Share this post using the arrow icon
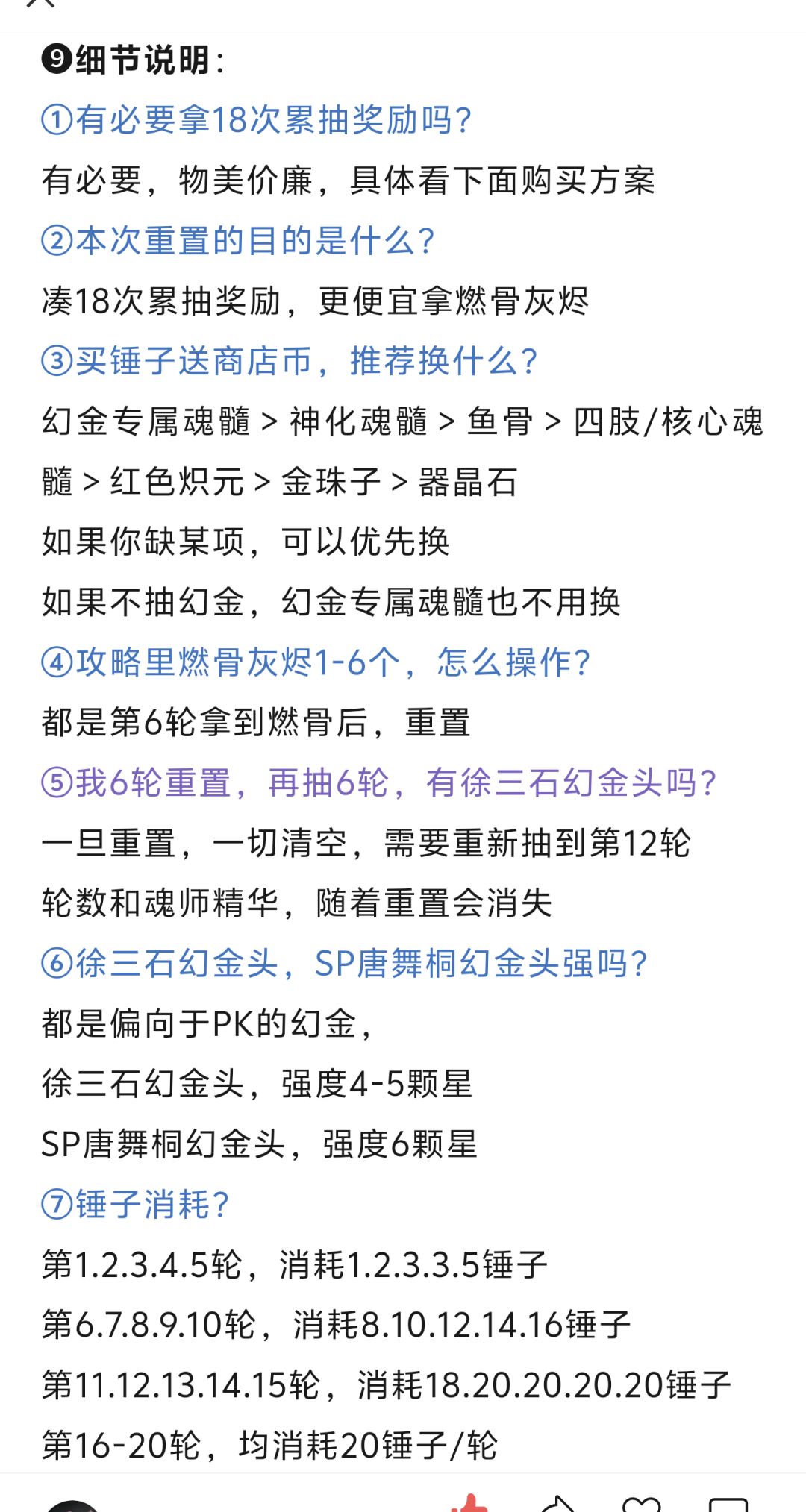 coord(557,1504)
